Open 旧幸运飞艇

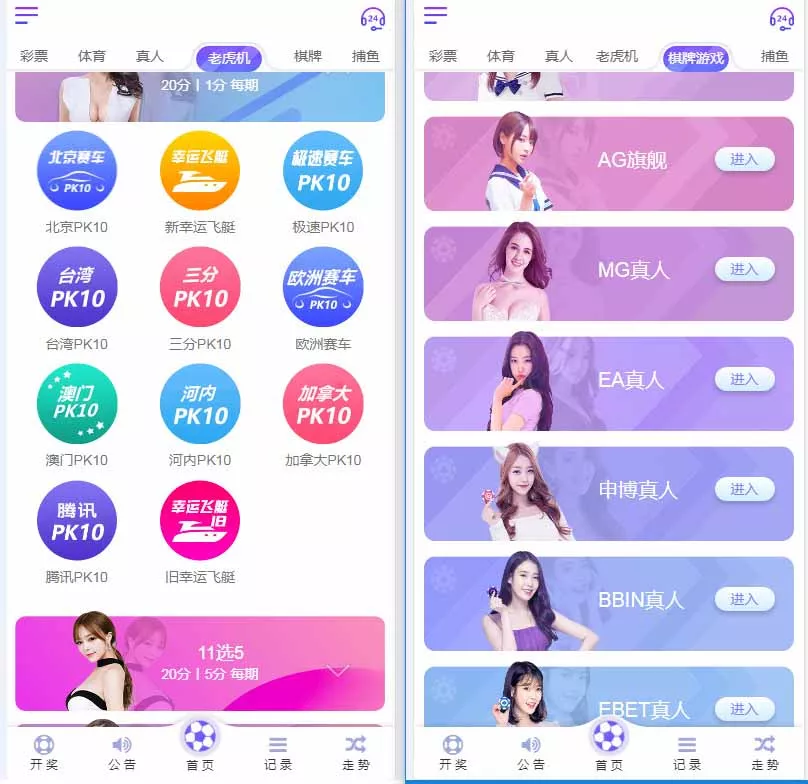(x=200, y=521)
